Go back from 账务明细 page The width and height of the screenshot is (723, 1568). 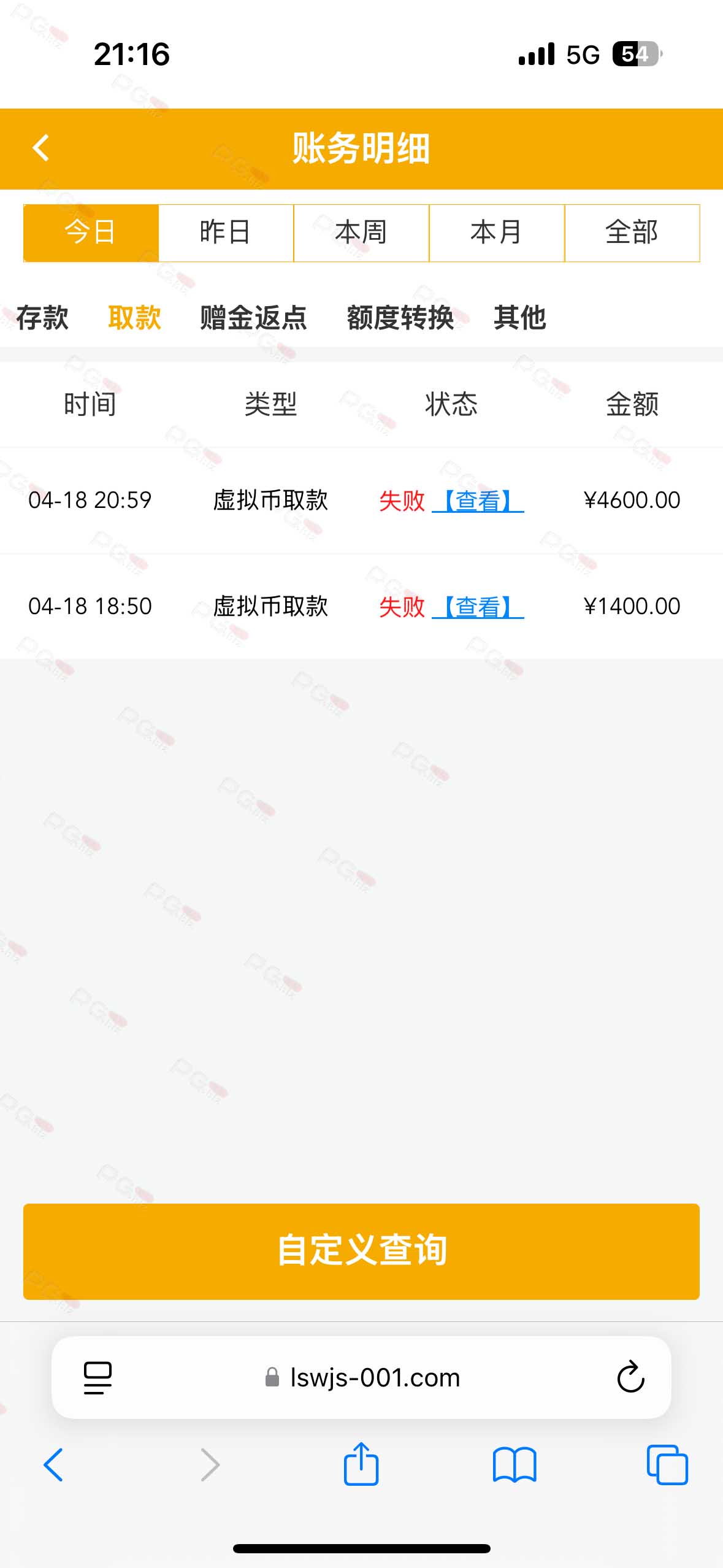click(x=41, y=148)
